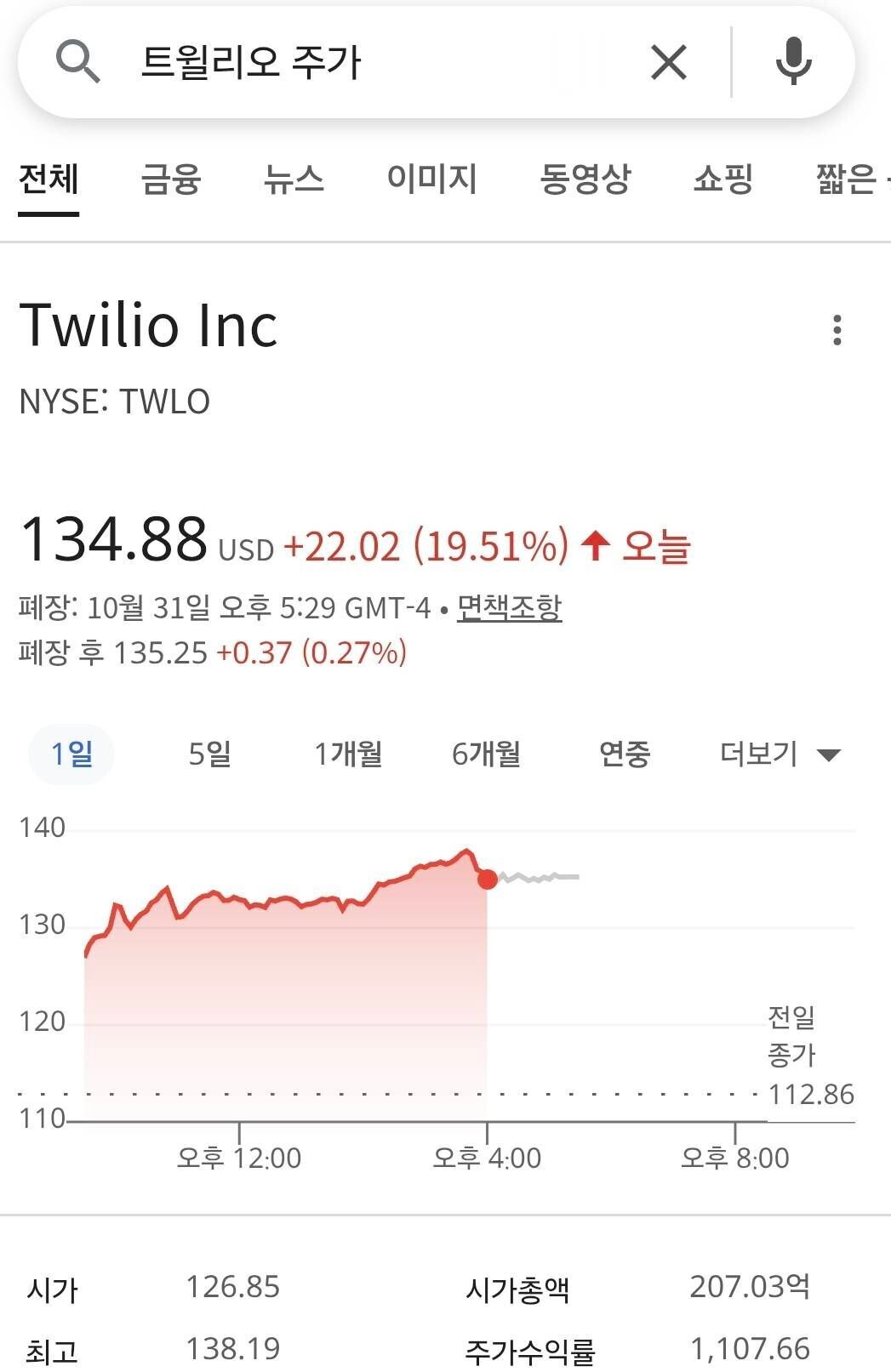Image resolution: width=891 pixels, height=1372 pixels.
Task: Open the three-dot options menu for Twilio Inc
Action: [838, 329]
